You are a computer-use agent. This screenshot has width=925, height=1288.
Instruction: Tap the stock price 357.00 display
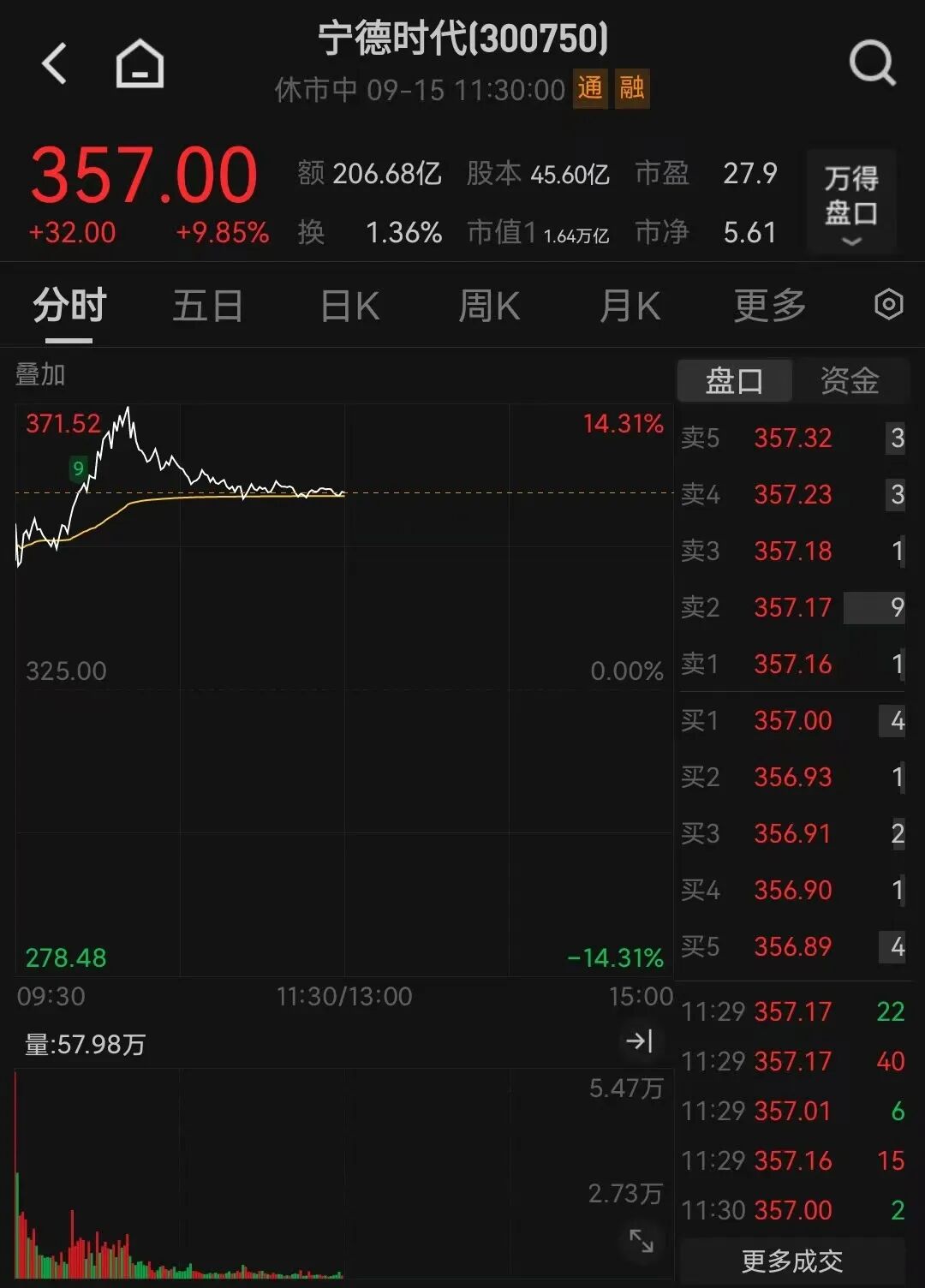point(142,177)
